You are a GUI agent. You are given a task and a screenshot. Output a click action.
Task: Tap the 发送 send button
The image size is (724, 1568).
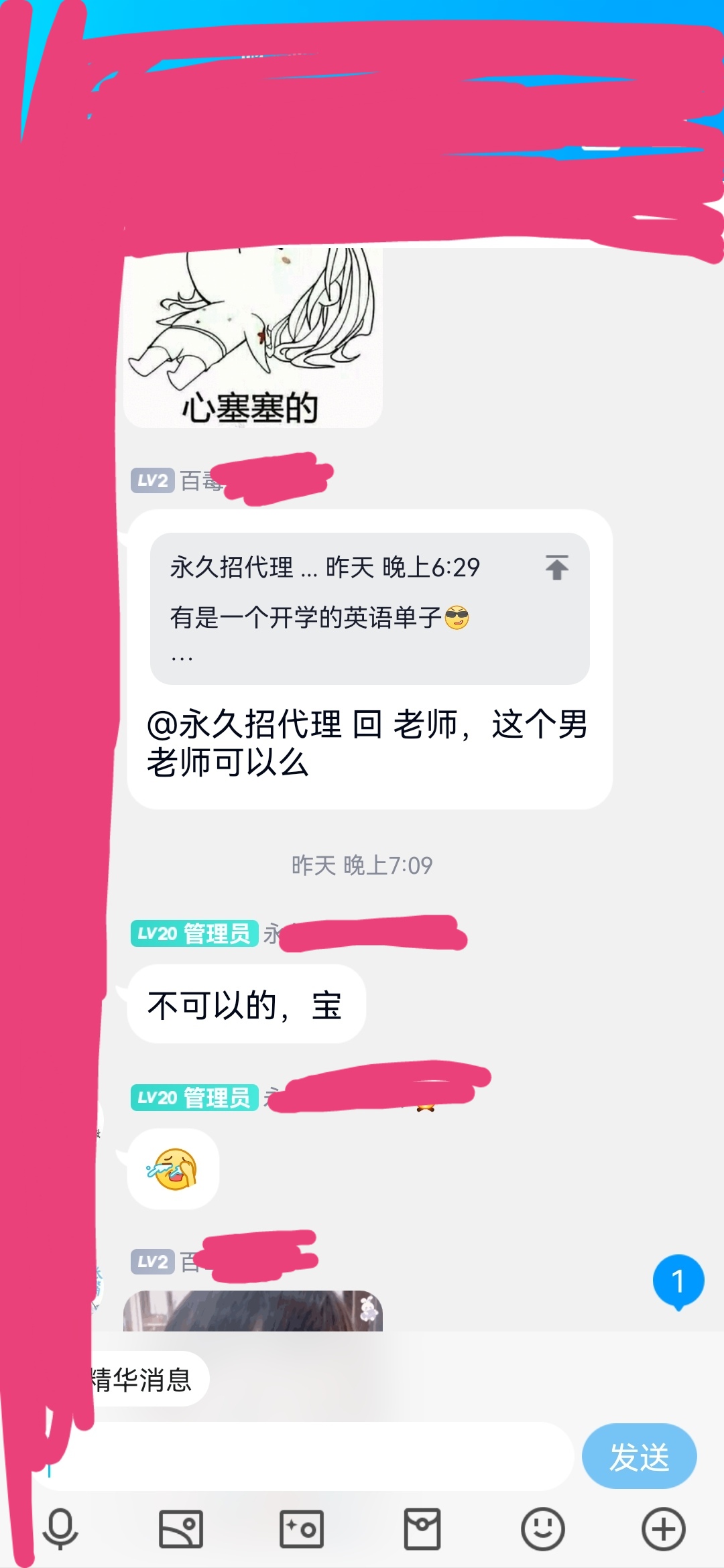pyautogui.click(x=639, y=1456)
